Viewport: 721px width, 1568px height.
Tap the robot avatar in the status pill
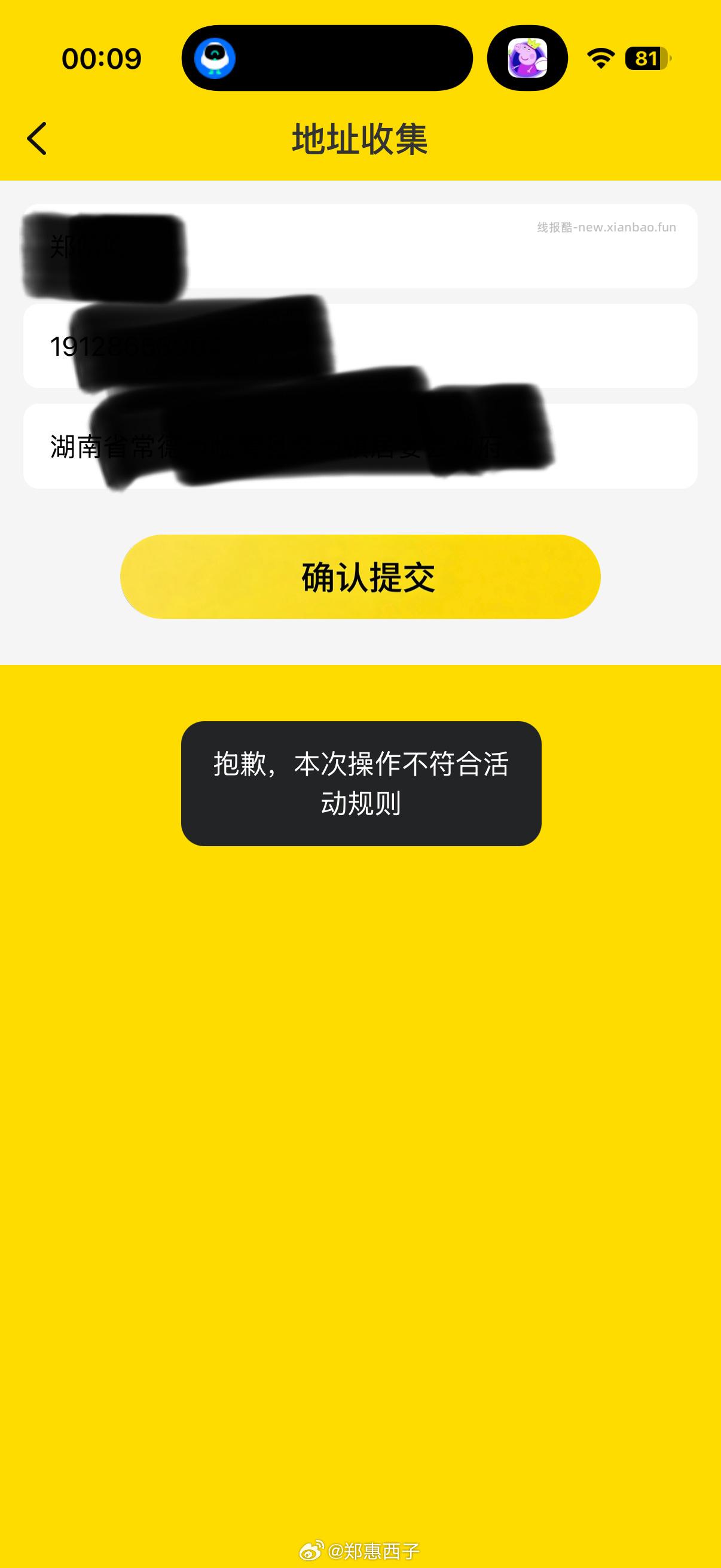[216, 58]
